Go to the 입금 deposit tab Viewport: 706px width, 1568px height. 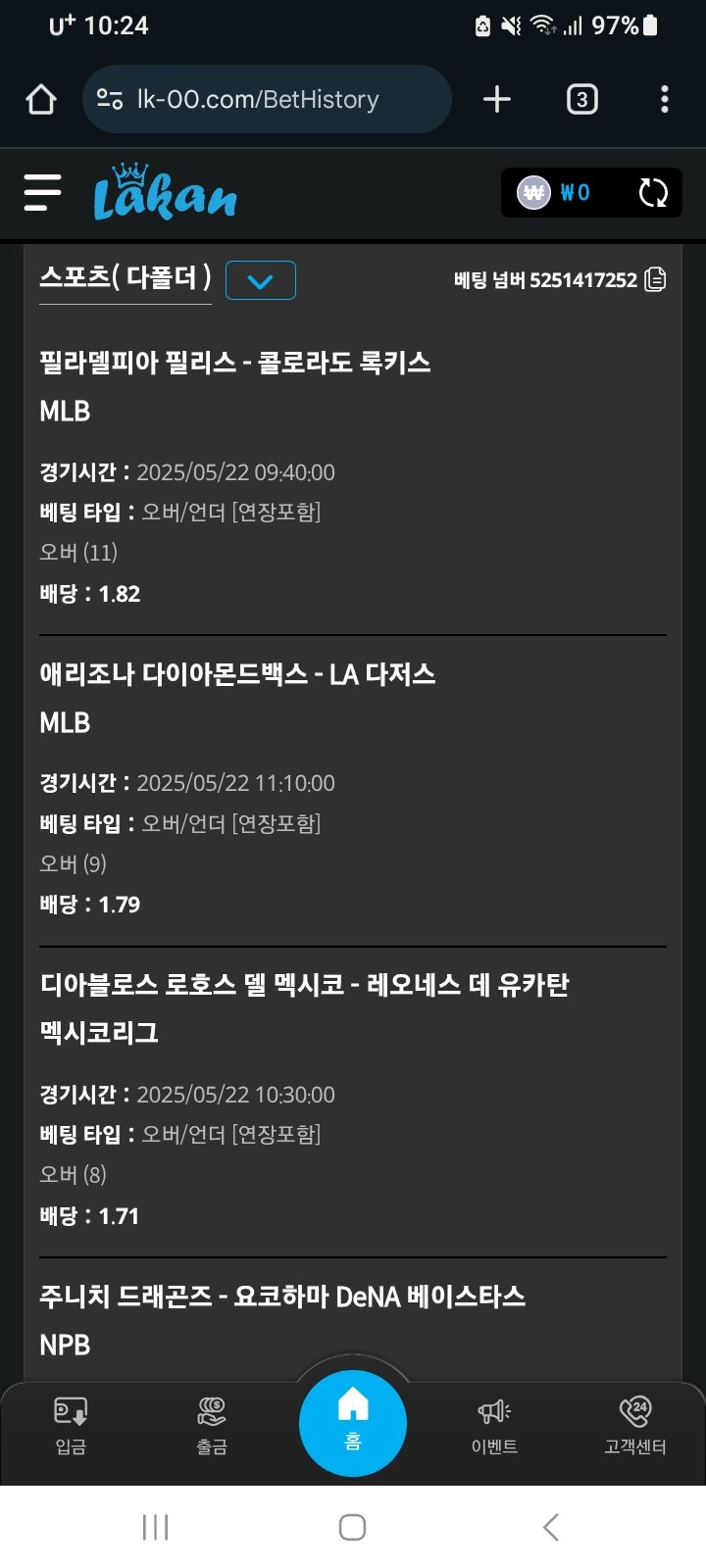click(x=71, y=1425)
